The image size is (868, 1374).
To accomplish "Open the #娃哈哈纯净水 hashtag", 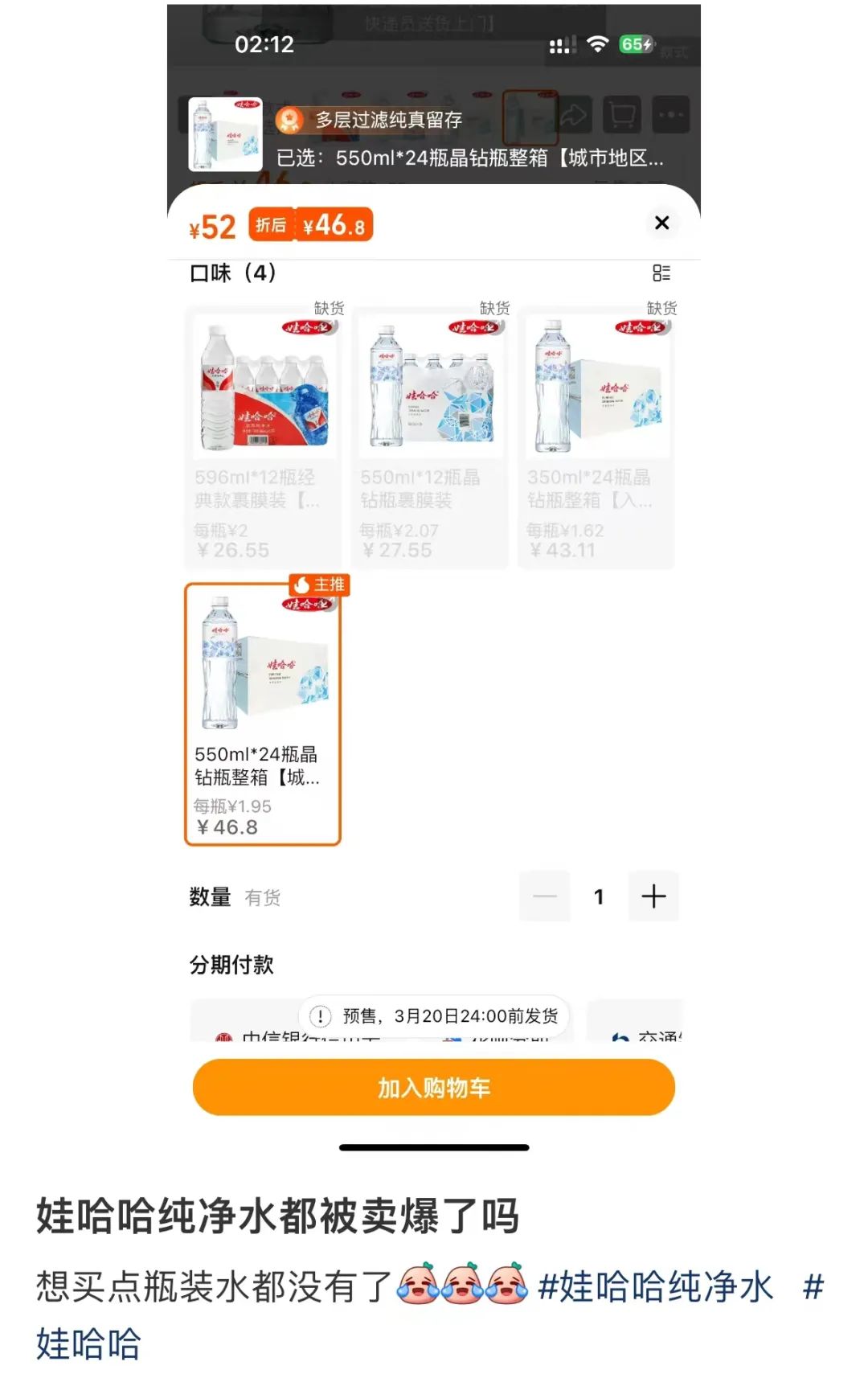I will click(x=655, y=1286).
